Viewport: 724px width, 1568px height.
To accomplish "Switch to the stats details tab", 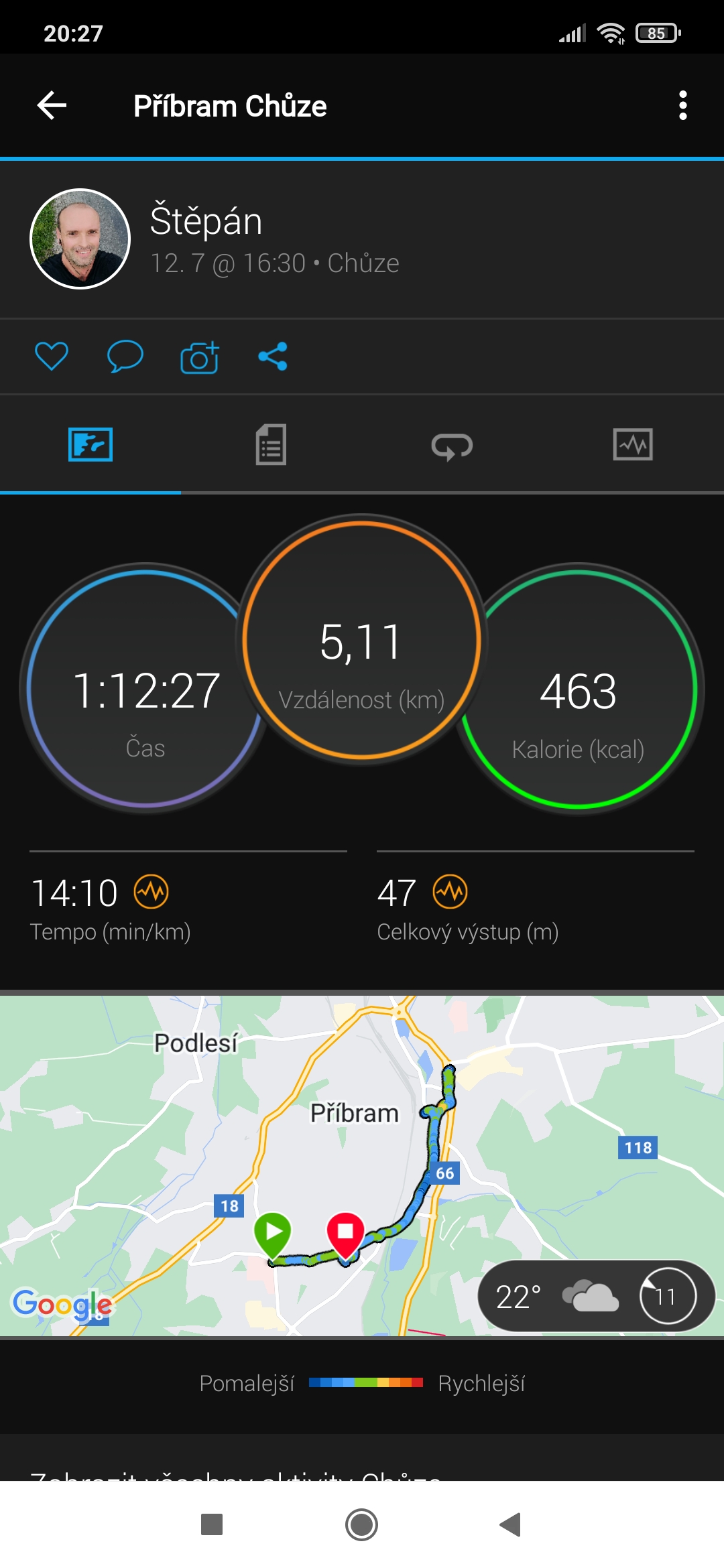I will coord(271,445).
